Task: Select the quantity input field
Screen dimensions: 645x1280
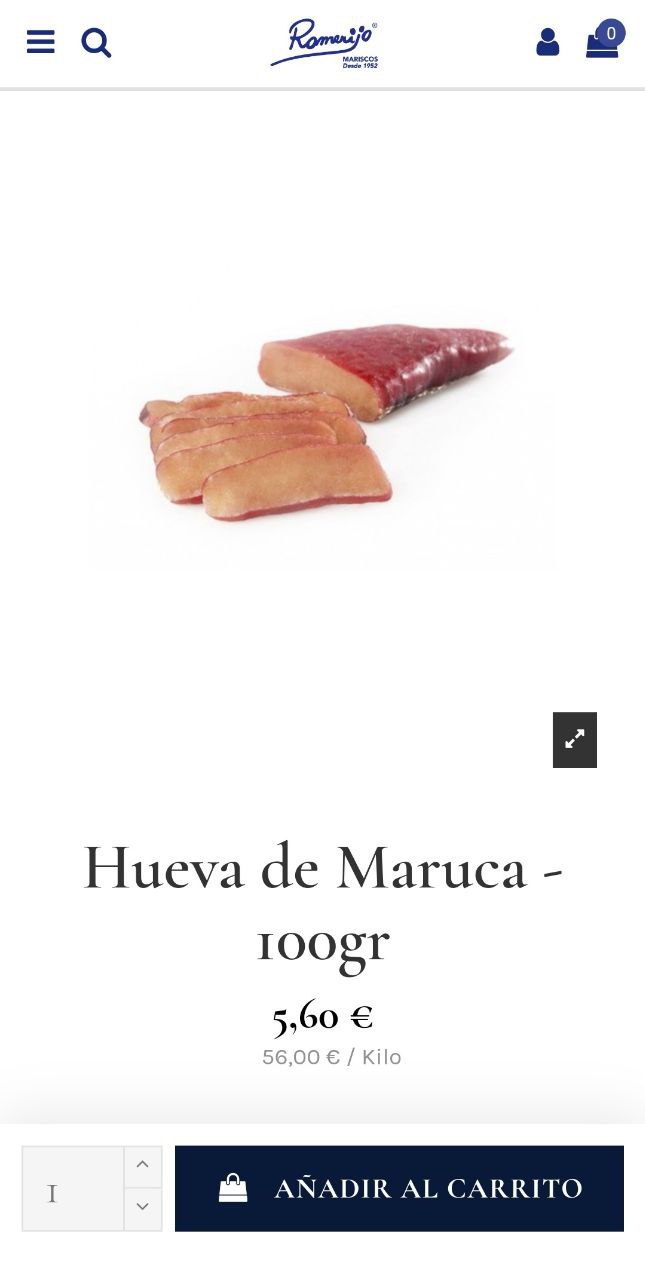Action: pos(73,1188)
